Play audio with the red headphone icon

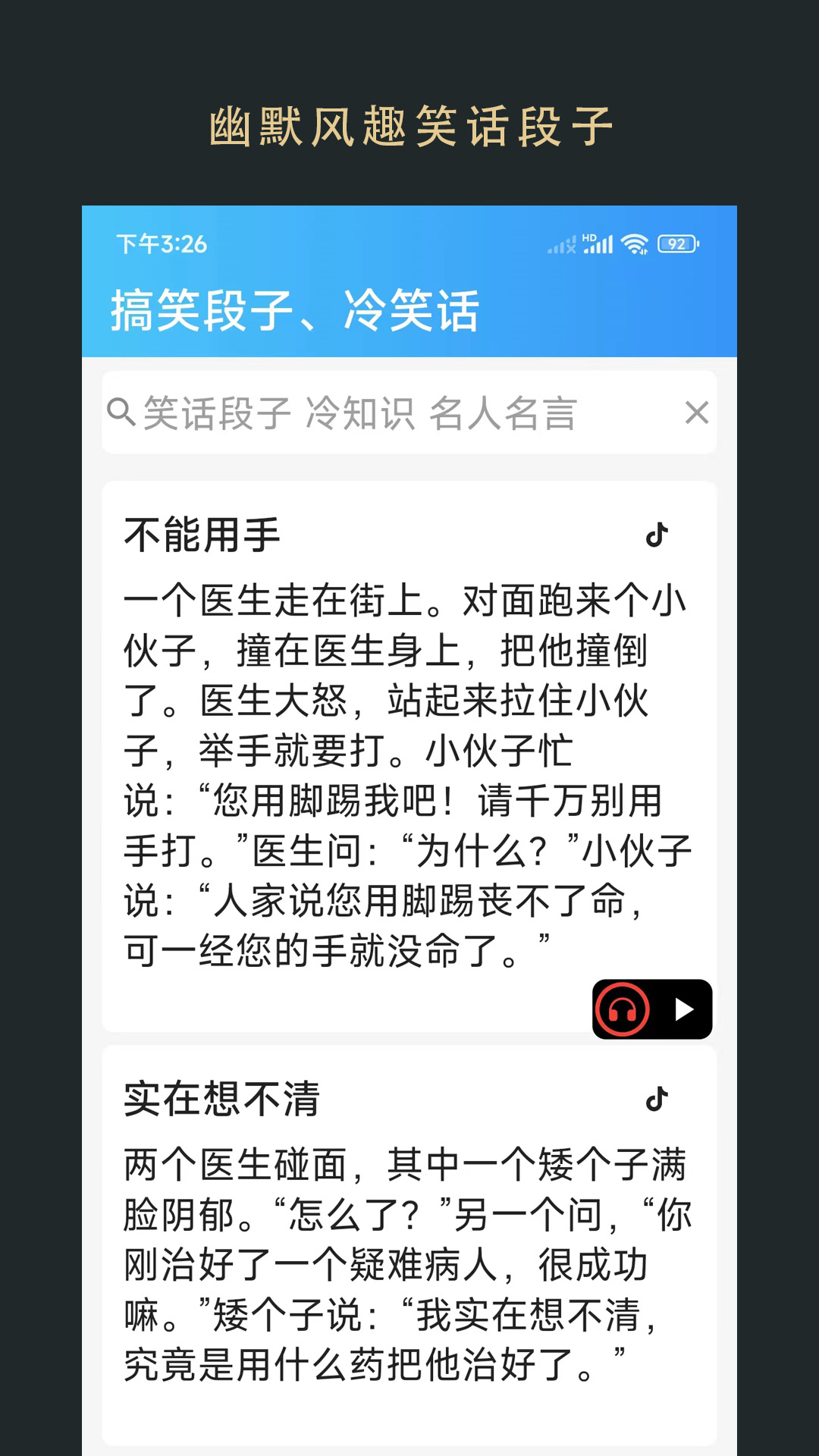click(x=623, y=1009)
